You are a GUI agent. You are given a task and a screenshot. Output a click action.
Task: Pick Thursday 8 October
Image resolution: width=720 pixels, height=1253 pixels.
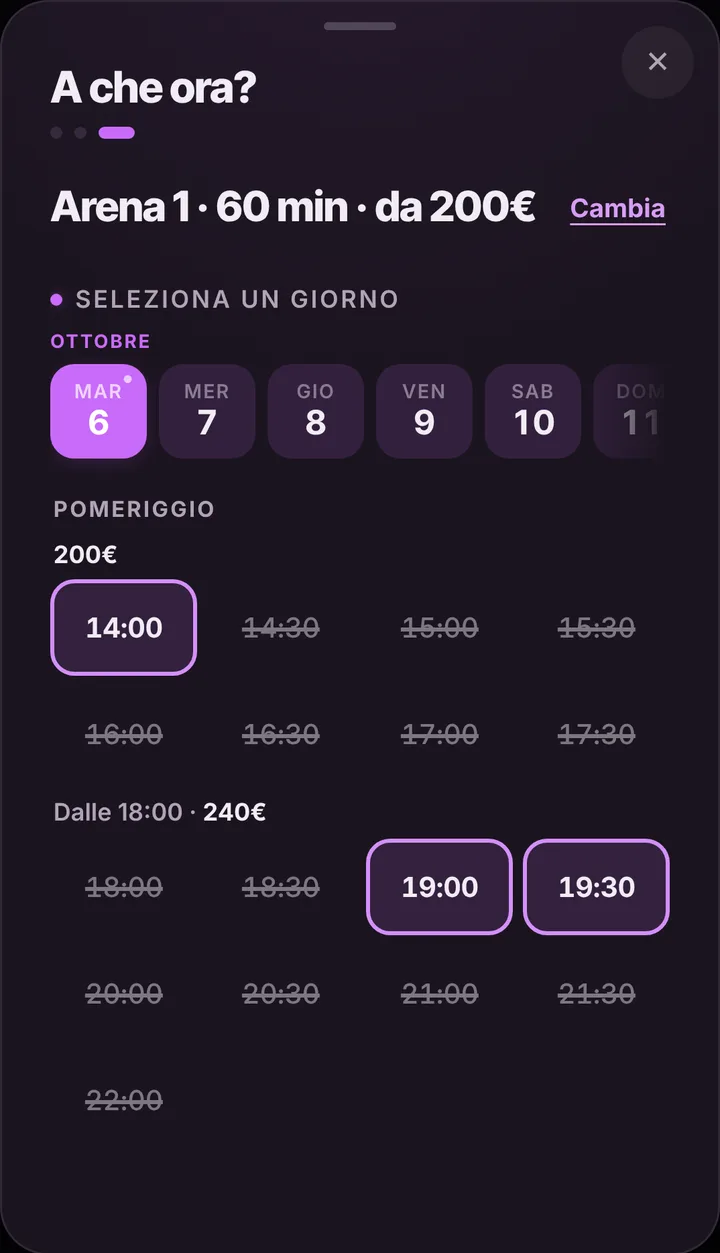316,411
